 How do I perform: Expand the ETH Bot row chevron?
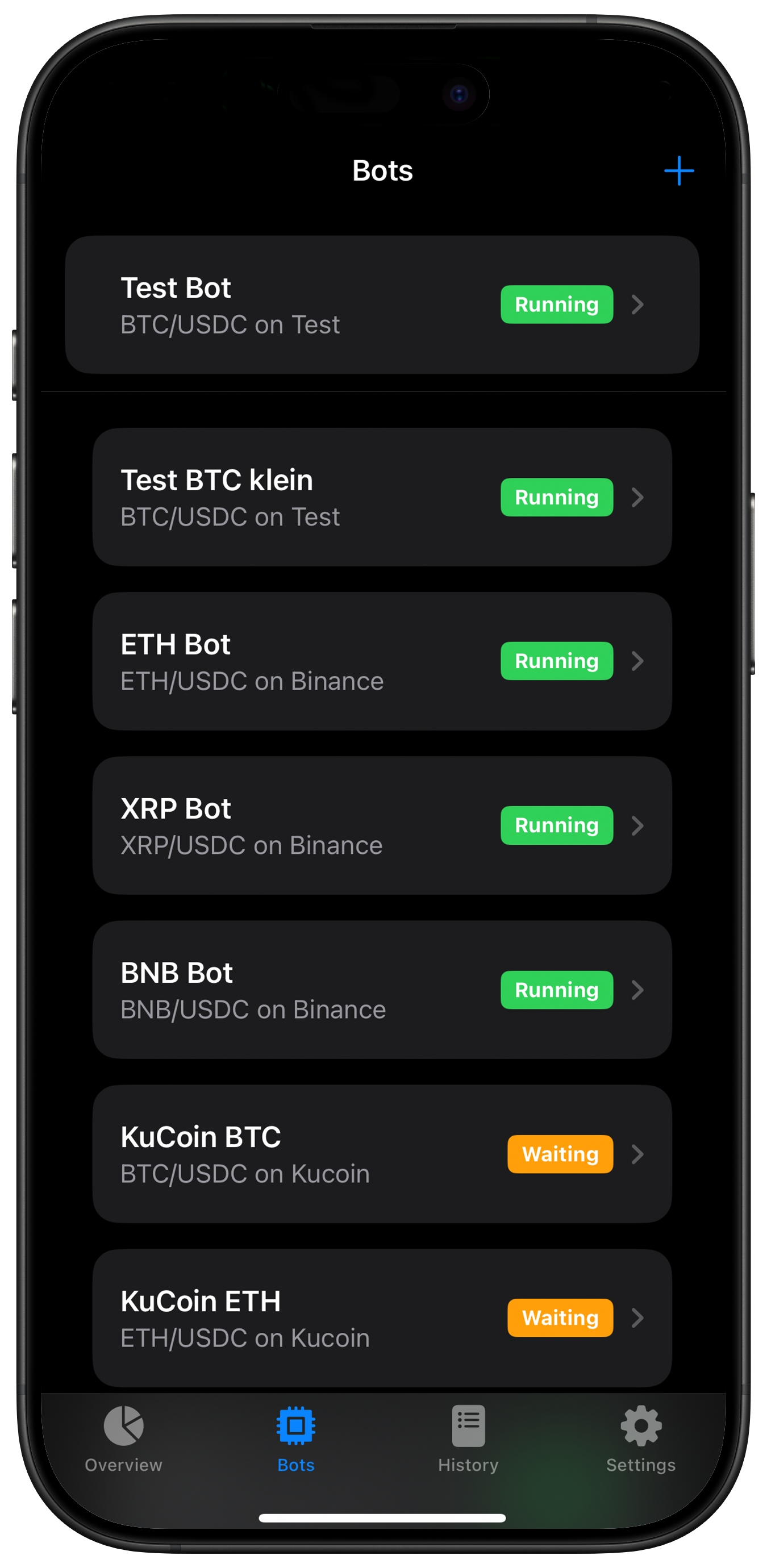coord(638,661)
